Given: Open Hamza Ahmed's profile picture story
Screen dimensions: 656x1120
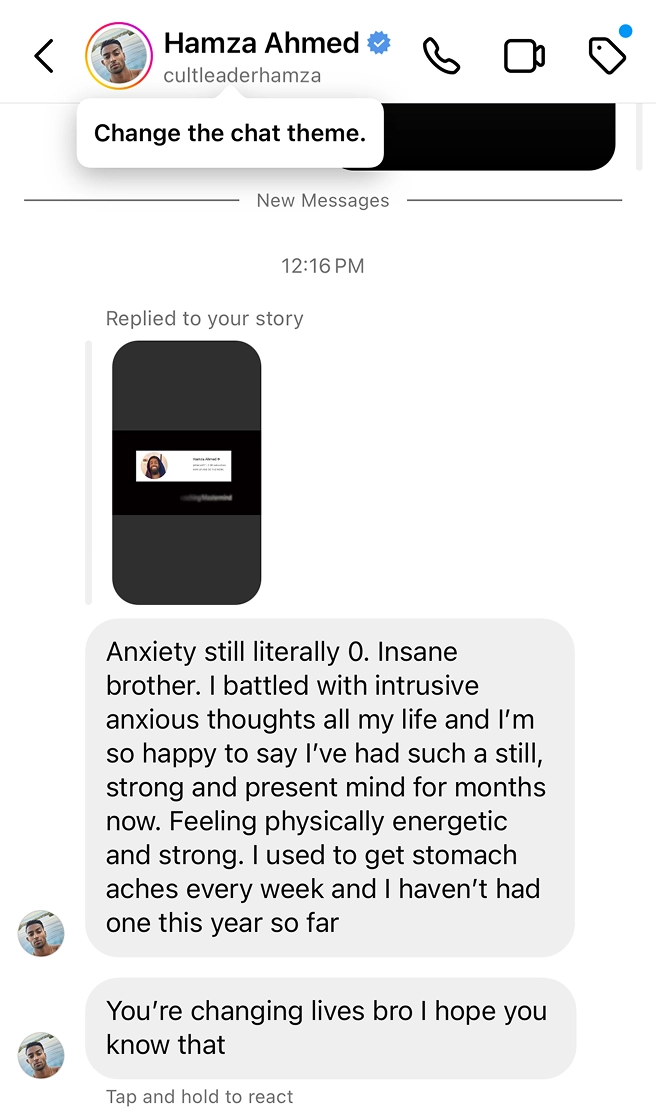Looking at the screenshot, I should tap(119, 56).
